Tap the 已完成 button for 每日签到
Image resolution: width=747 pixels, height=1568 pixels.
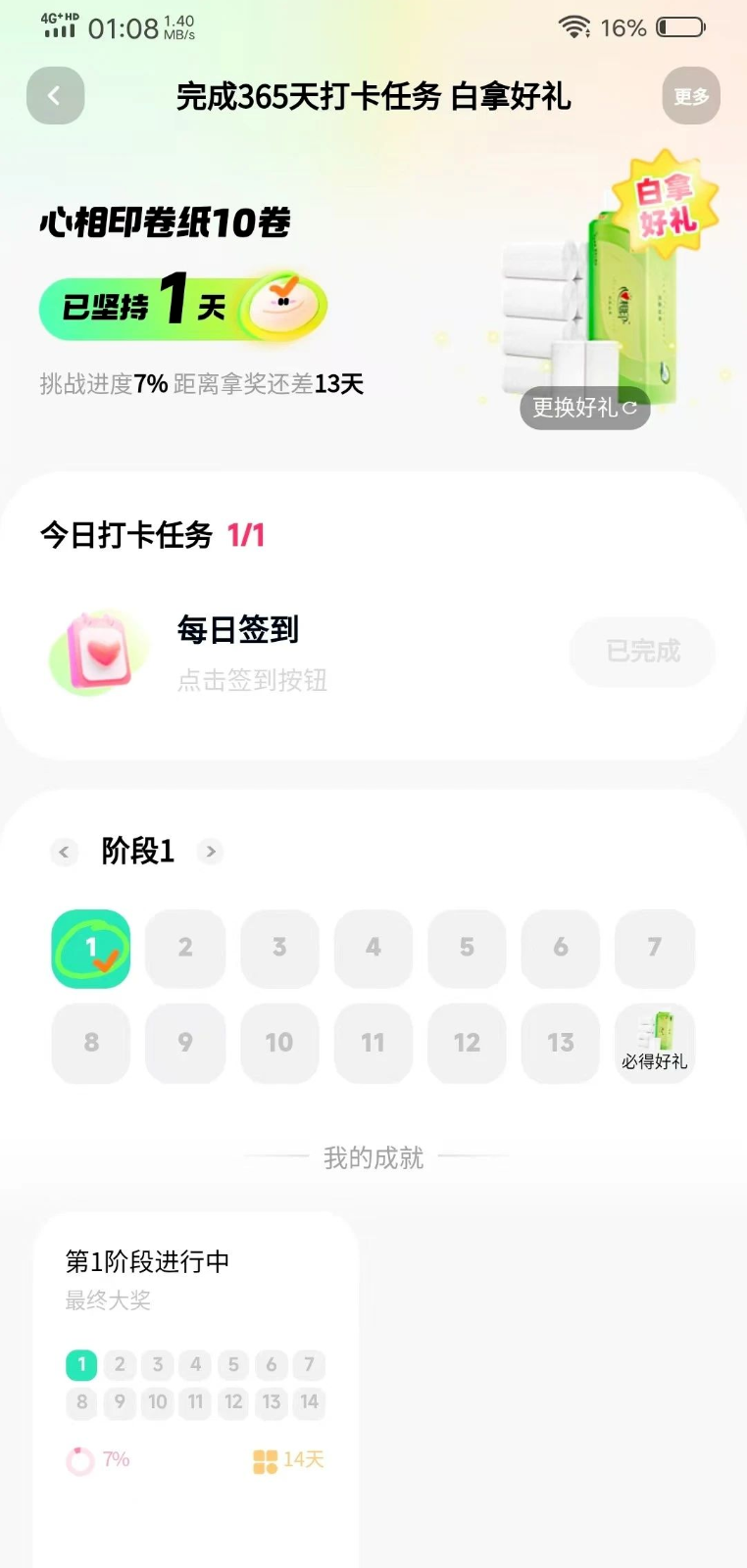tap(642, 652)
